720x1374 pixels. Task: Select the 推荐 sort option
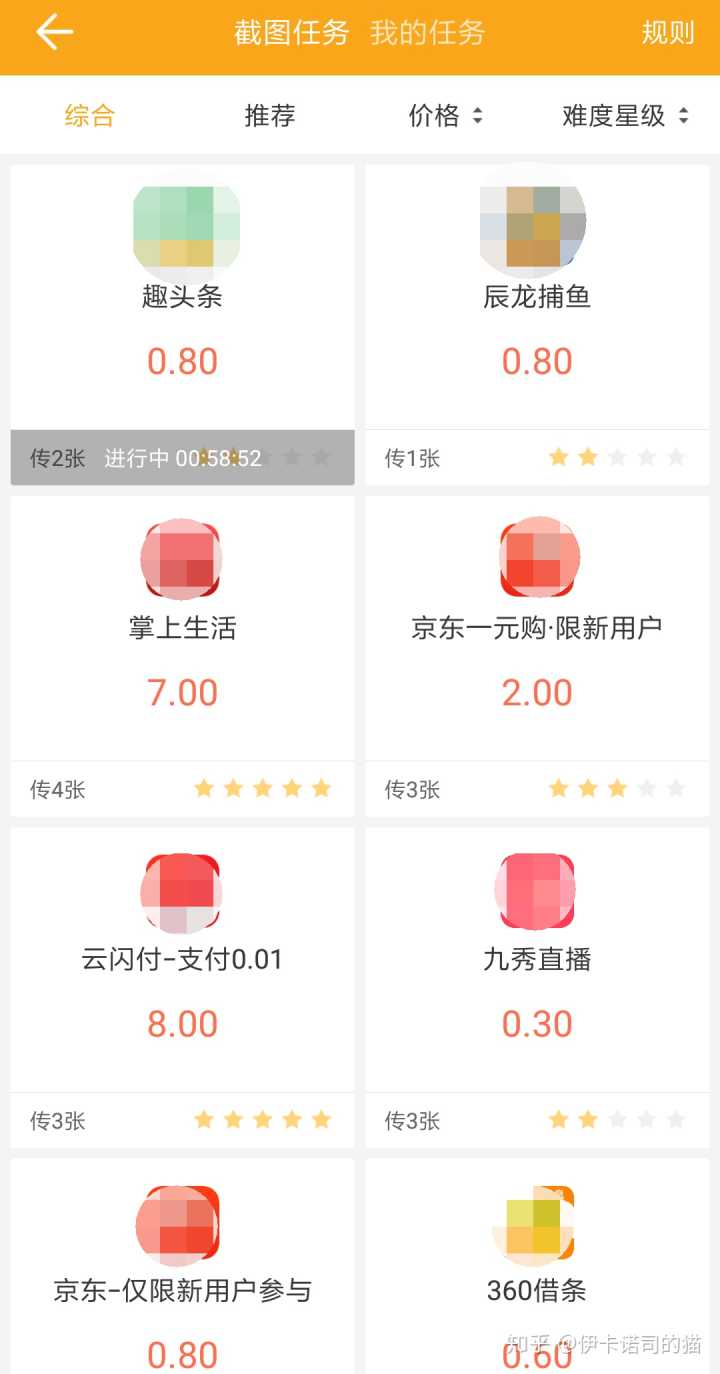click(270, 116)
